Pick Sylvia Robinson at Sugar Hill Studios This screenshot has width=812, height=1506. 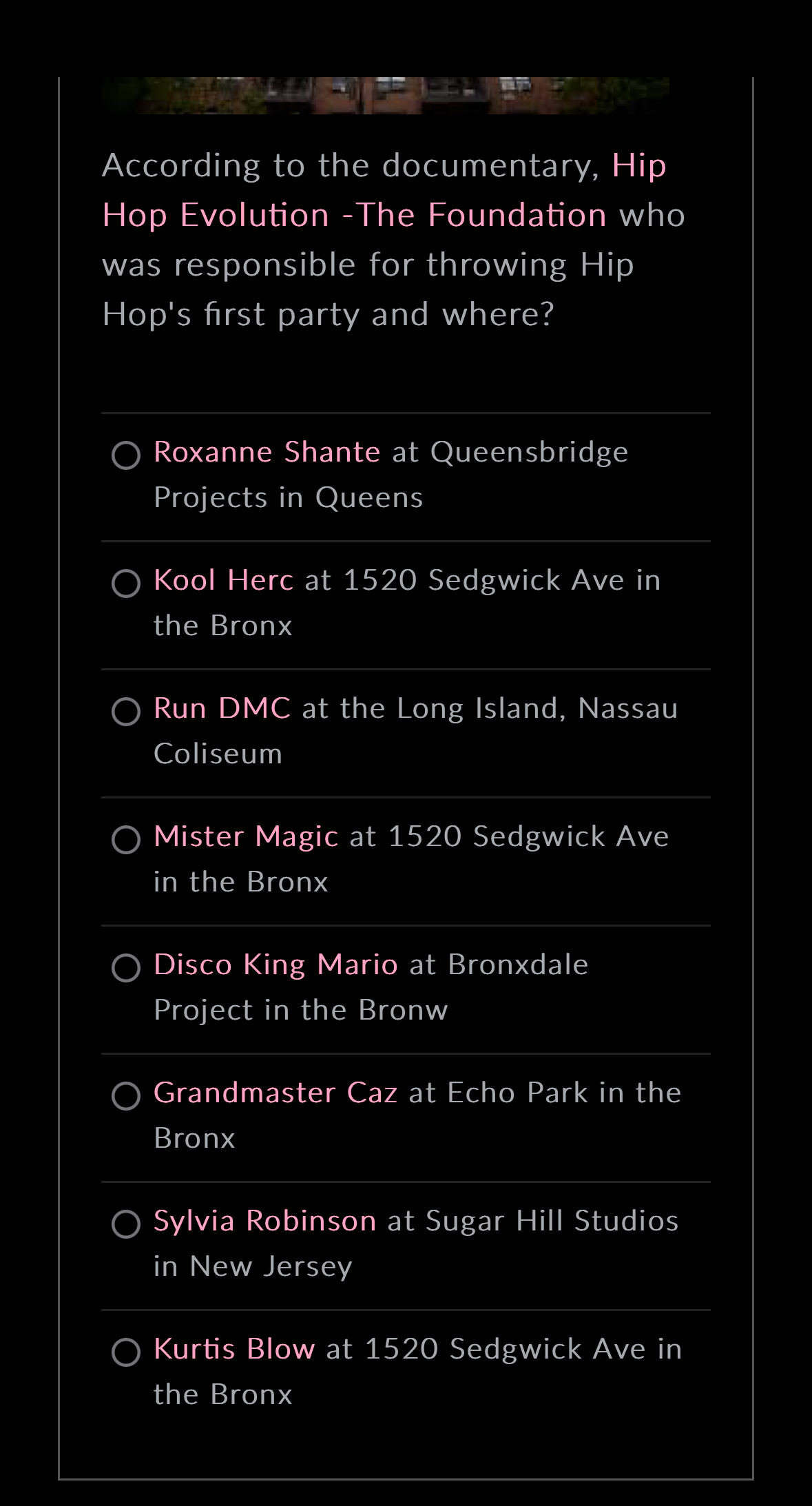tap(126, 1224)
